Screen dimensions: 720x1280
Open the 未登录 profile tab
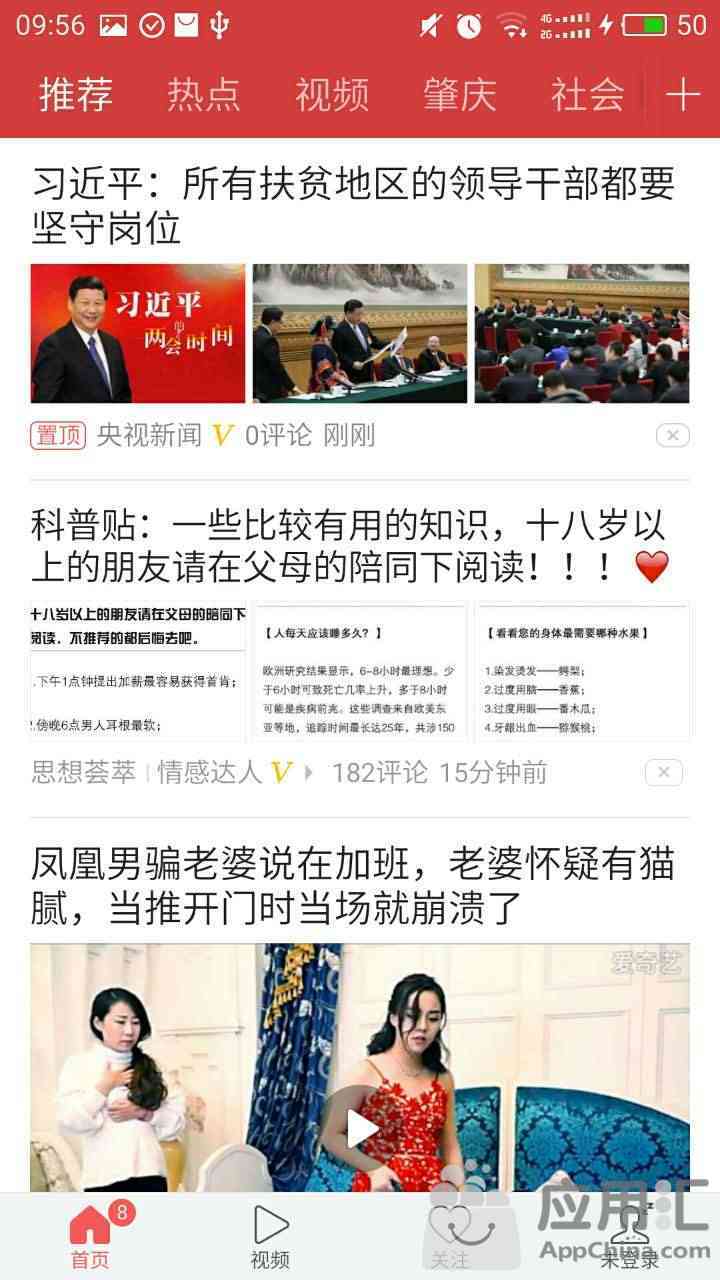629,1236
